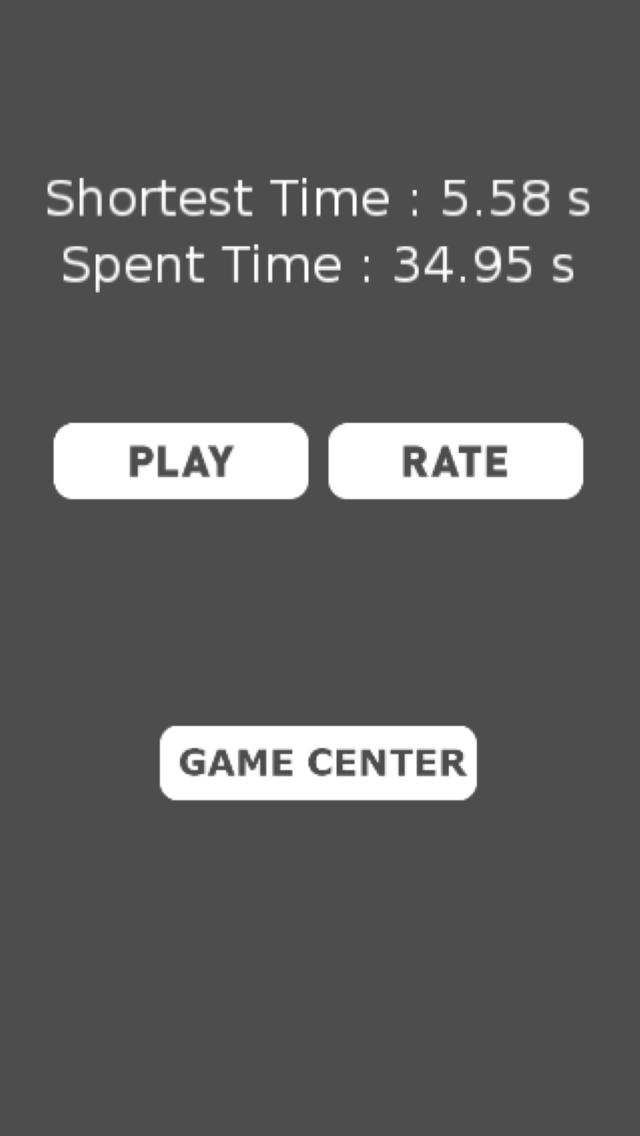
Task: Open GAME CENTER
Action: (x=318, y=763)
